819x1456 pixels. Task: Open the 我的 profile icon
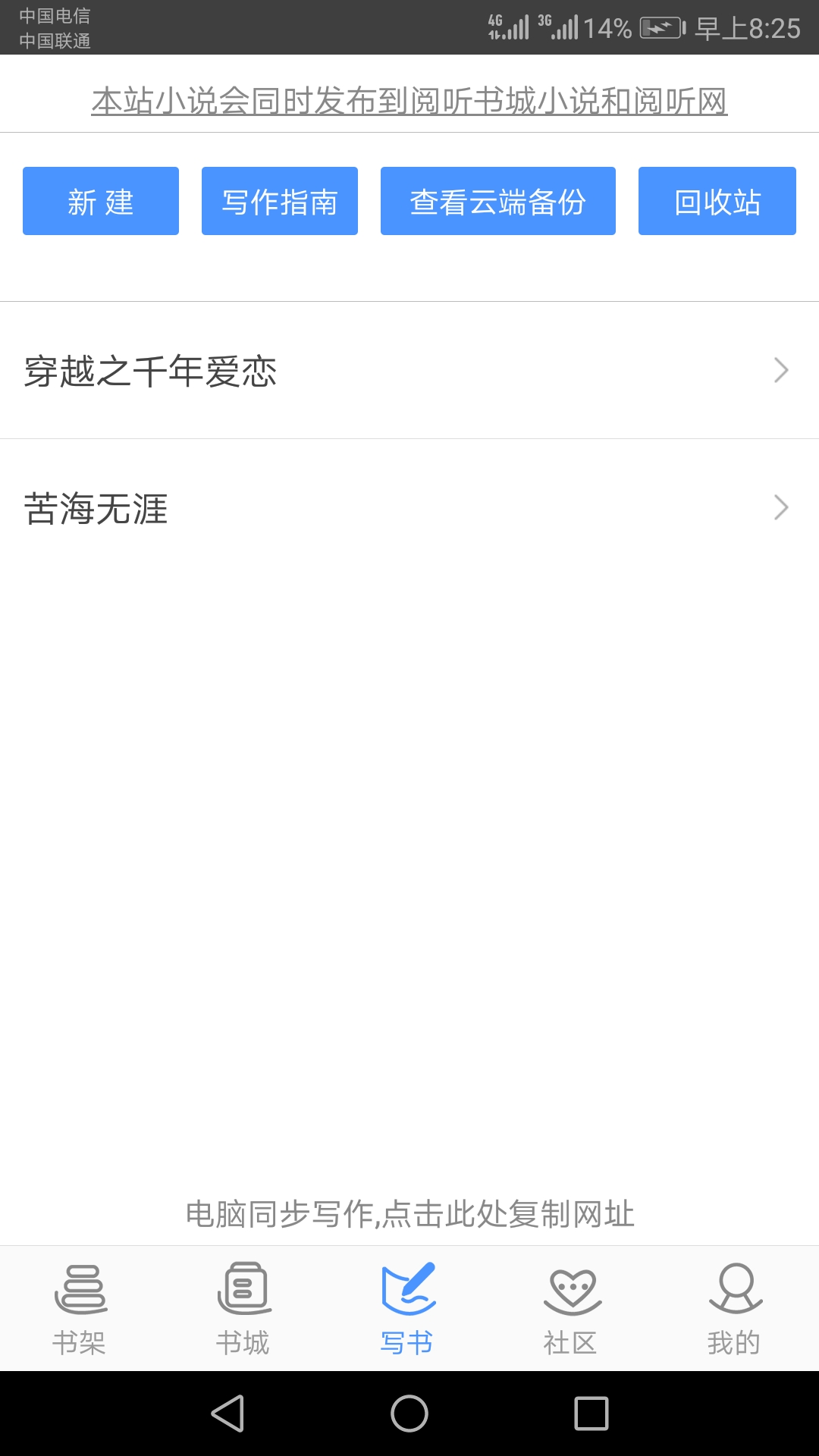coord(734,1289)
